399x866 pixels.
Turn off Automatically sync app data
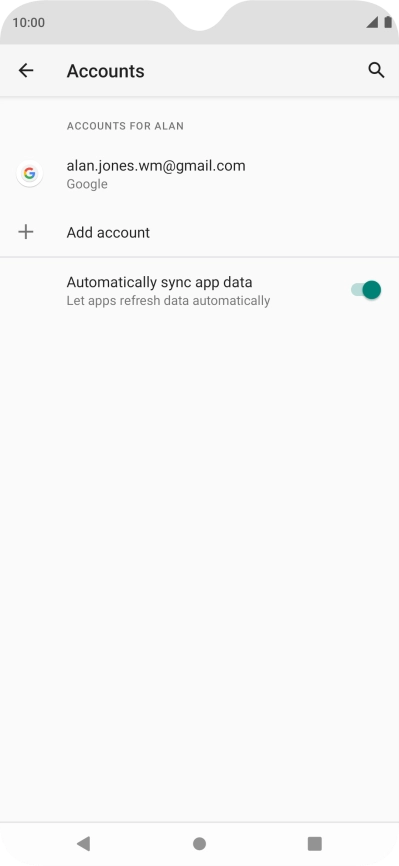[x=366, y=290]
